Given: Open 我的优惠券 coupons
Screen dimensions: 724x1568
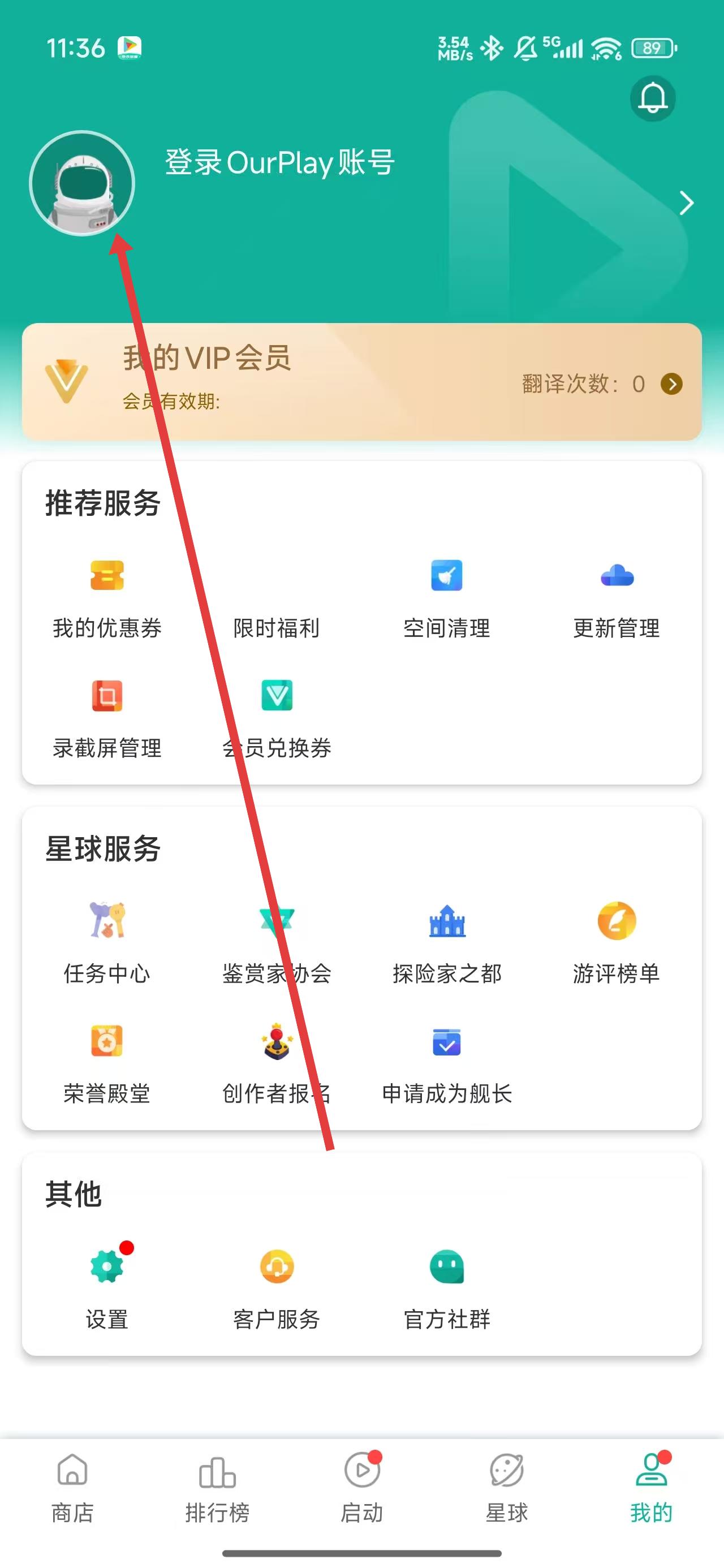Looking at the screenshot, I should (x=107, y=597).
